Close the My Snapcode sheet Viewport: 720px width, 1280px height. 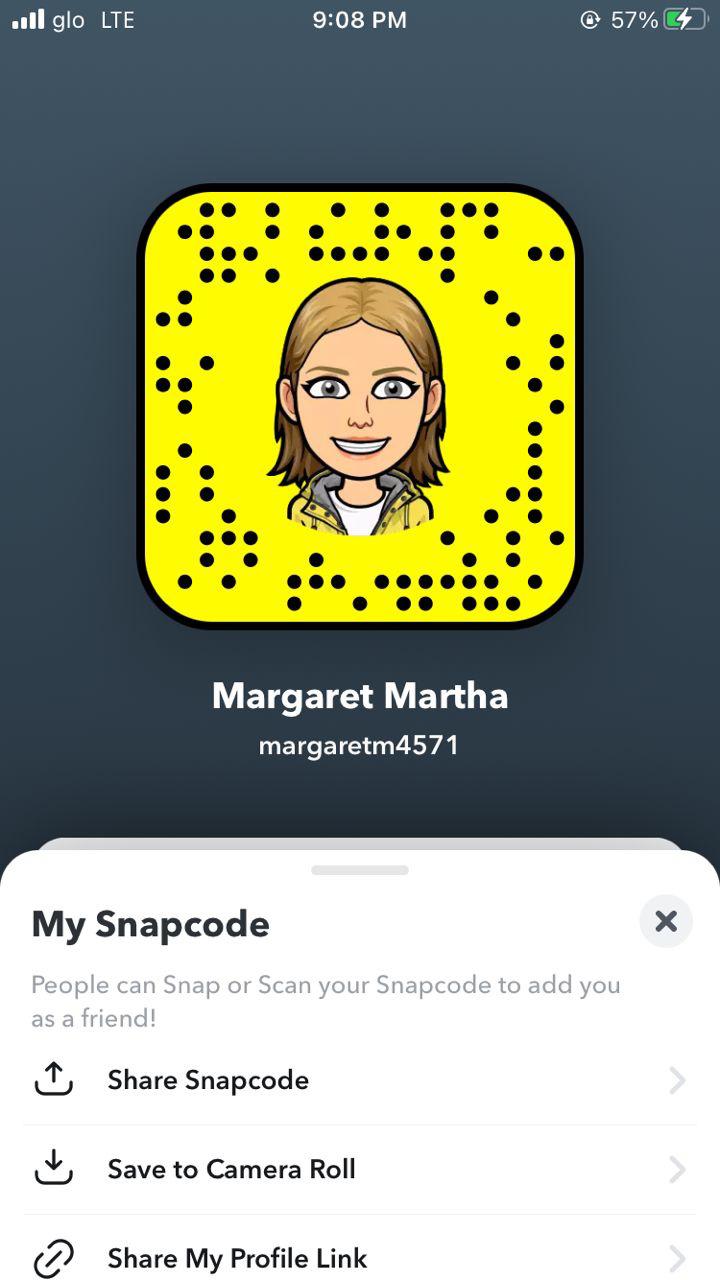click(666, 921)
